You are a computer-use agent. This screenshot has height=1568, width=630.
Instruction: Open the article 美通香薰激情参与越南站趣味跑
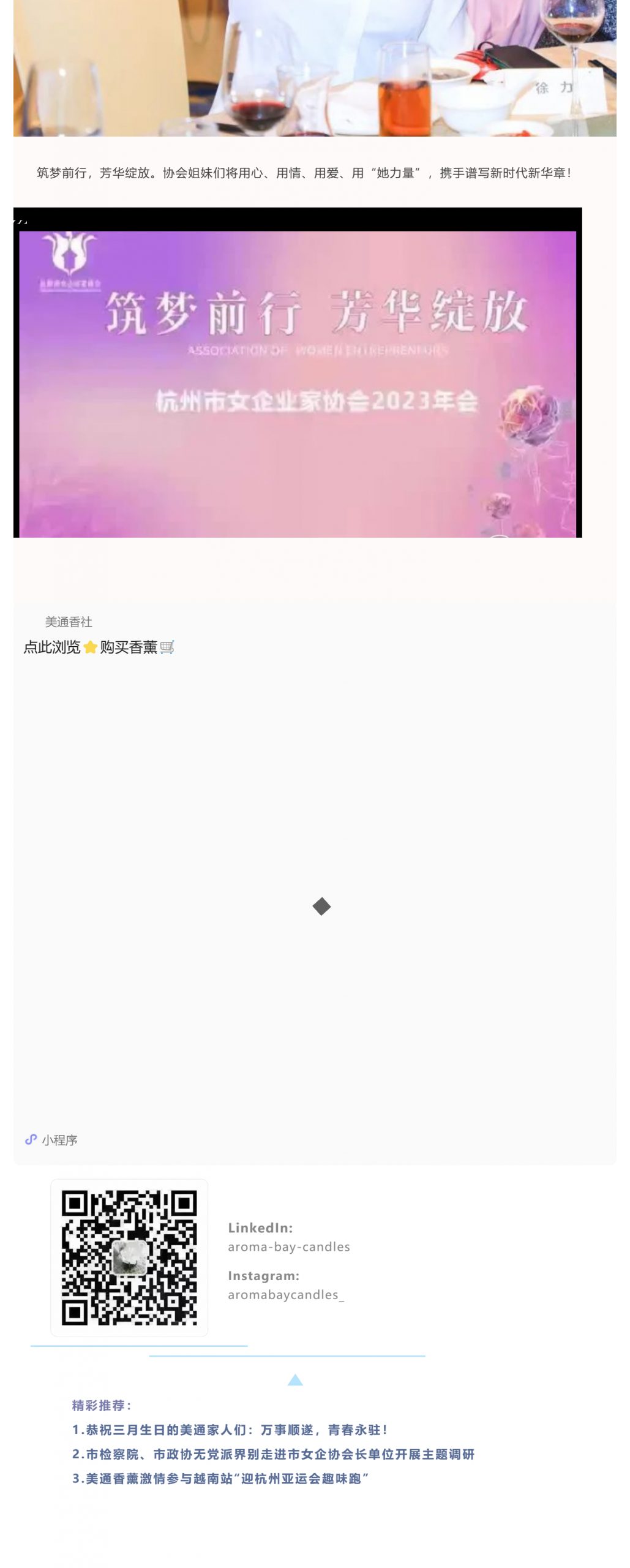pos(220,1479)
